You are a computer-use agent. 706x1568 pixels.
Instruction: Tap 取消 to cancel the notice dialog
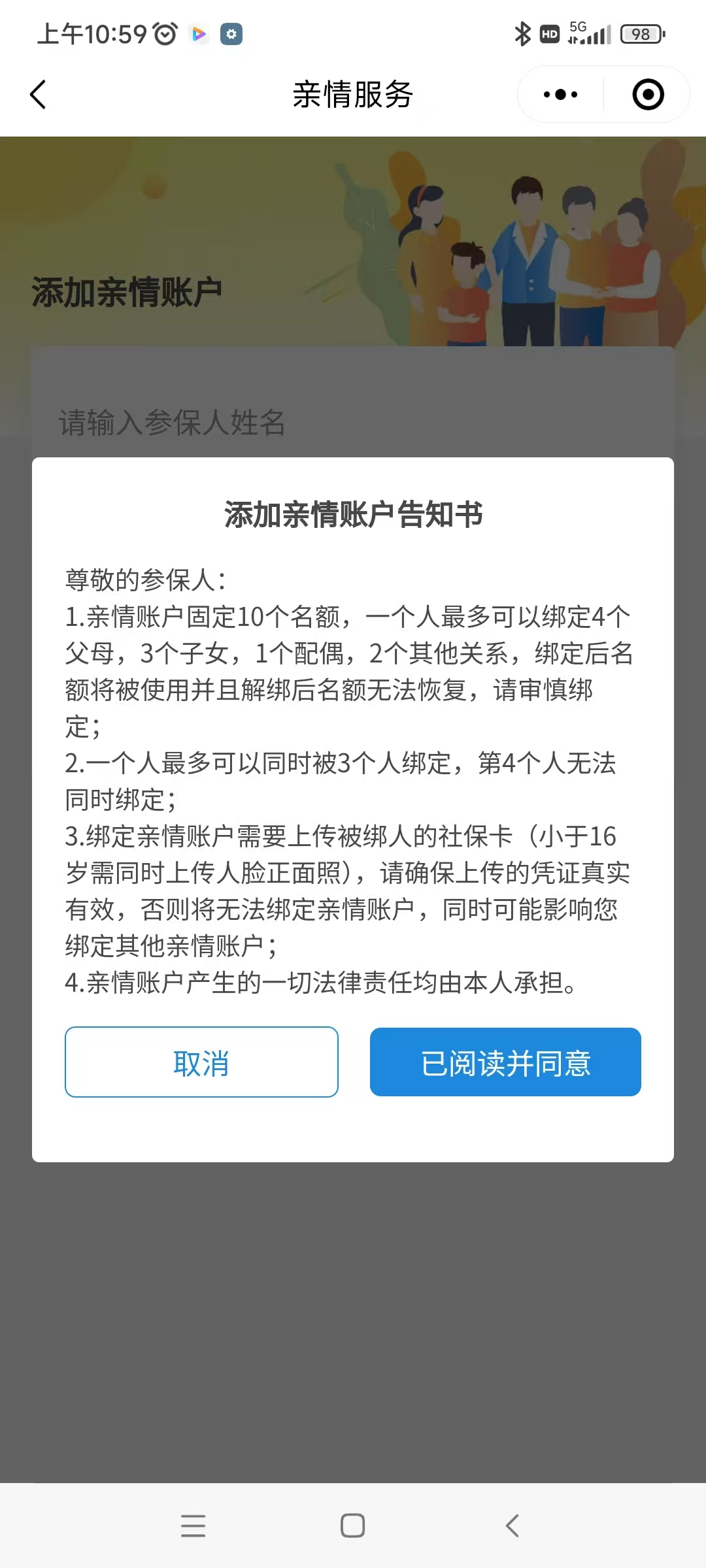pos(201,1062)
